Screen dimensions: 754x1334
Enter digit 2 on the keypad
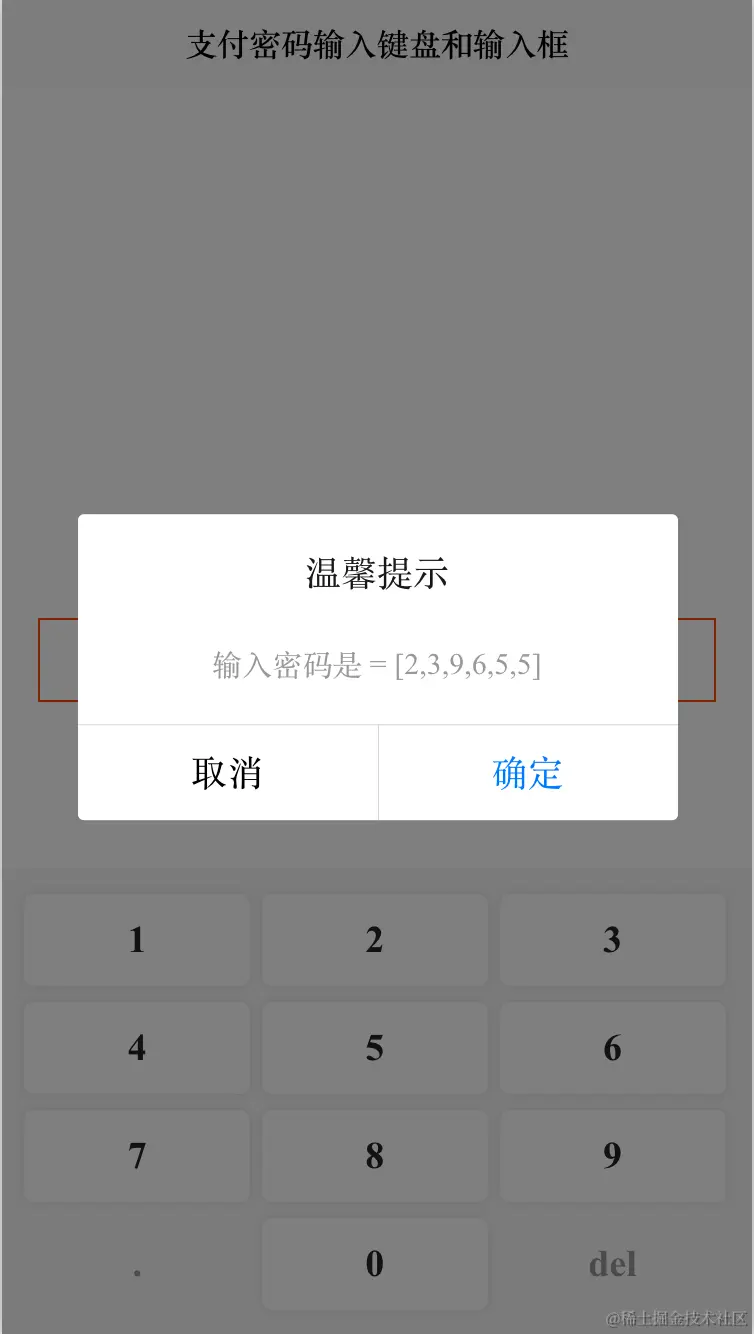(x=375, y=940)
